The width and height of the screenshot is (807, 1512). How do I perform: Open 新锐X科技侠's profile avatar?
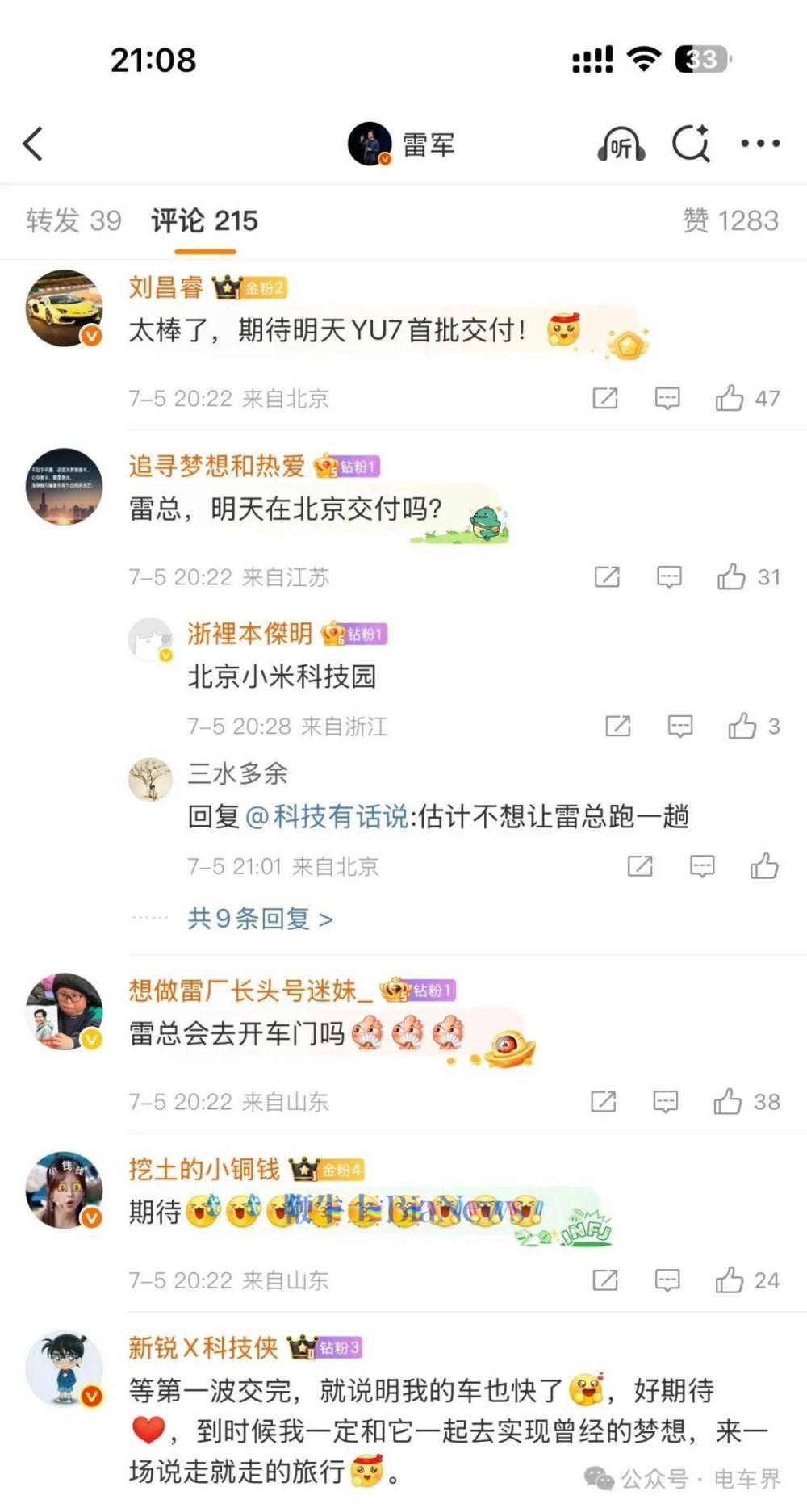(x=65, y=1368)
